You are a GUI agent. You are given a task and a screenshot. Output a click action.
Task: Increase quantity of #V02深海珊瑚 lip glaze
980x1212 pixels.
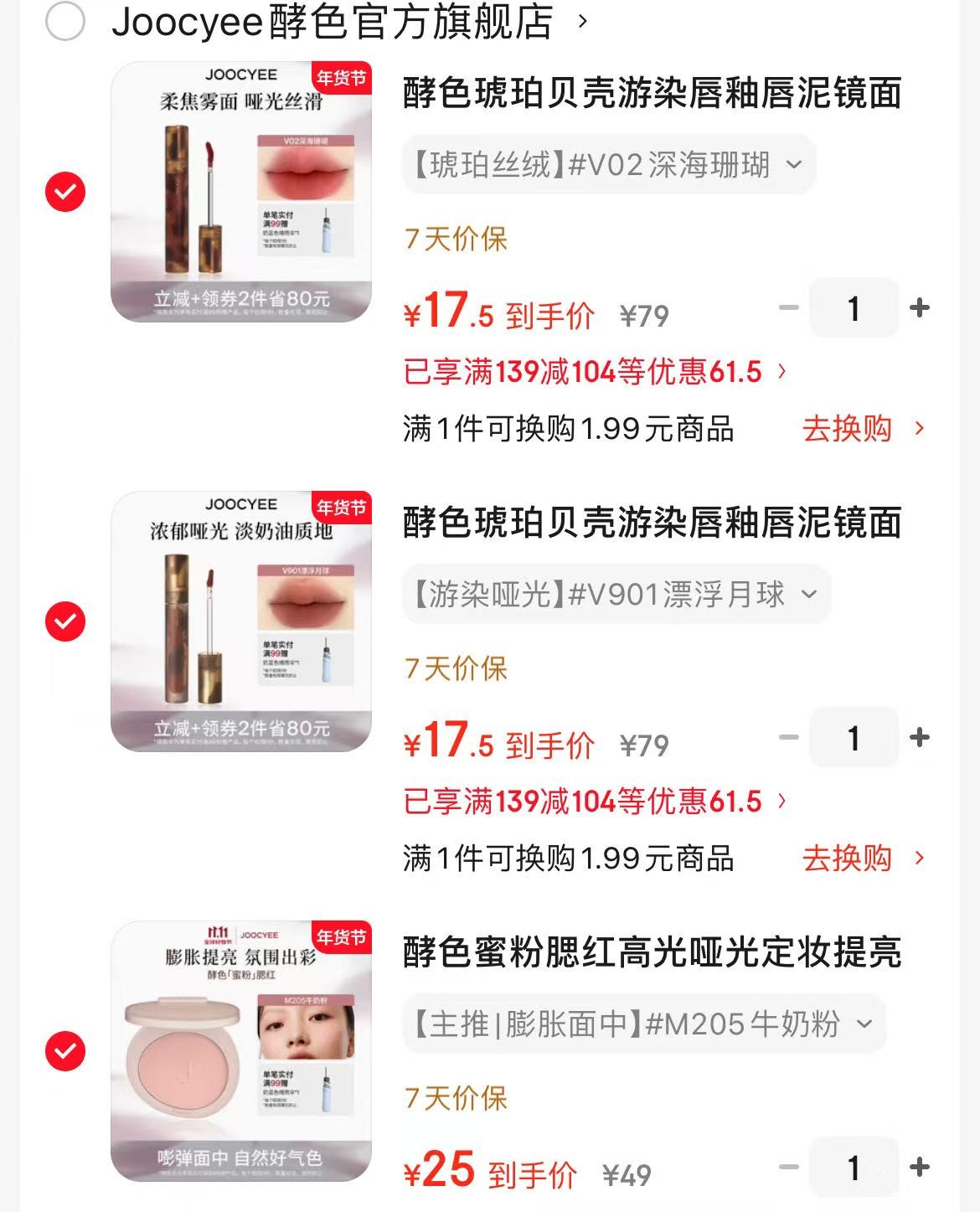point(920,308)
